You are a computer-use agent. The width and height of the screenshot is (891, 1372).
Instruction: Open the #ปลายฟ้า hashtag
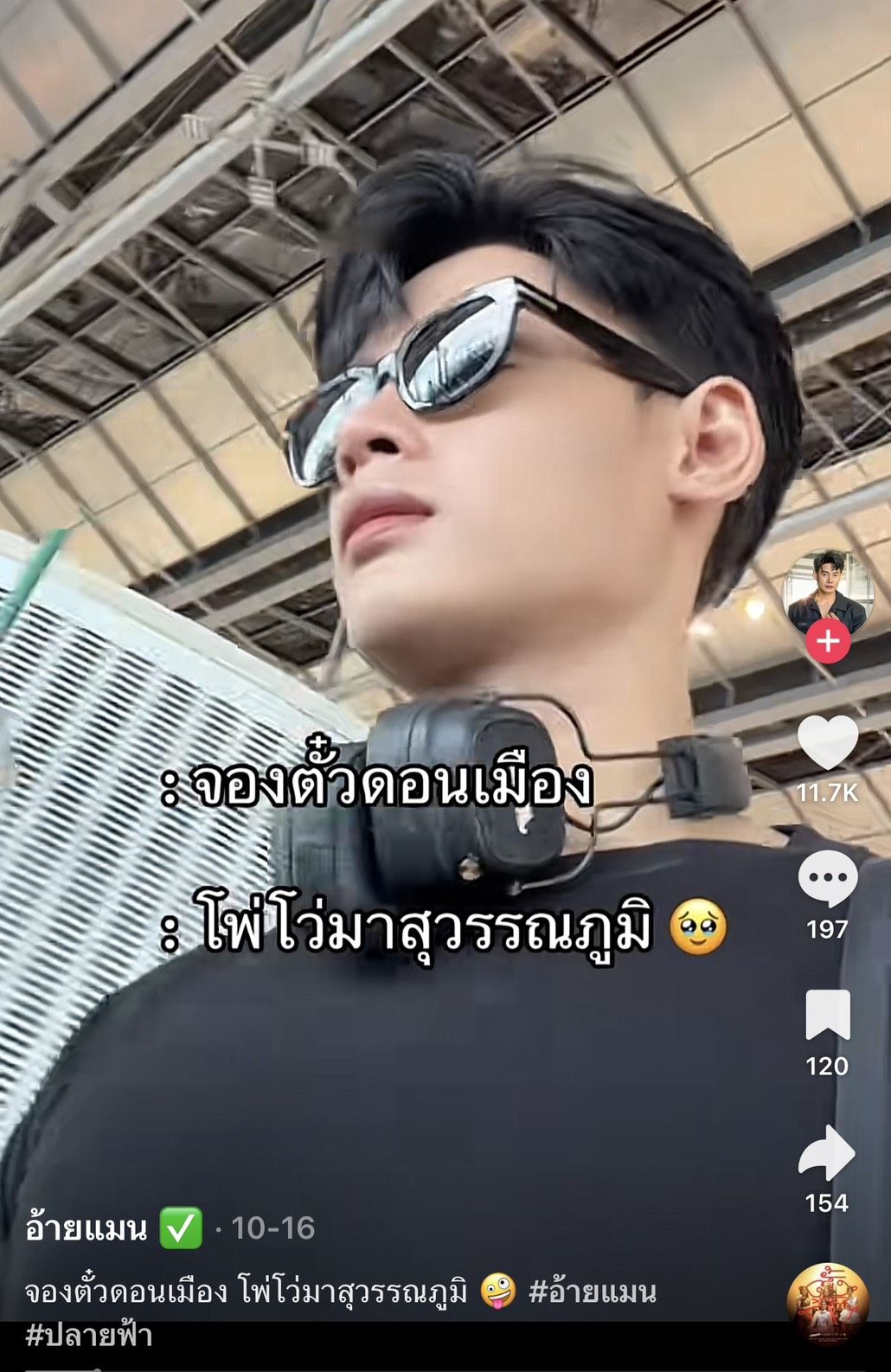click(x=89, y=1335)
